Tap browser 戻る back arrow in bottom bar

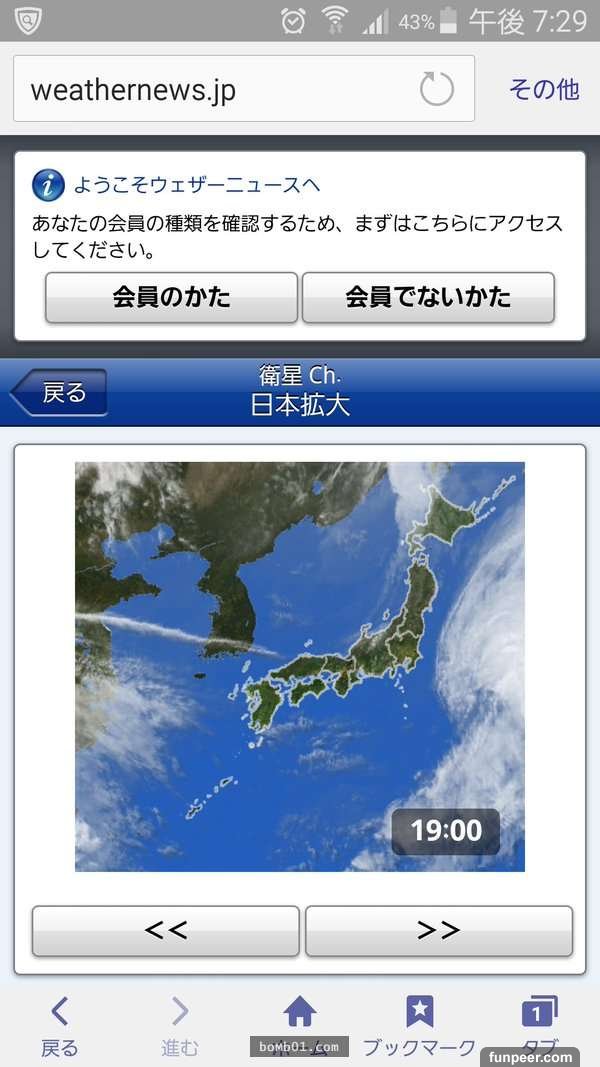(59, 1024)
